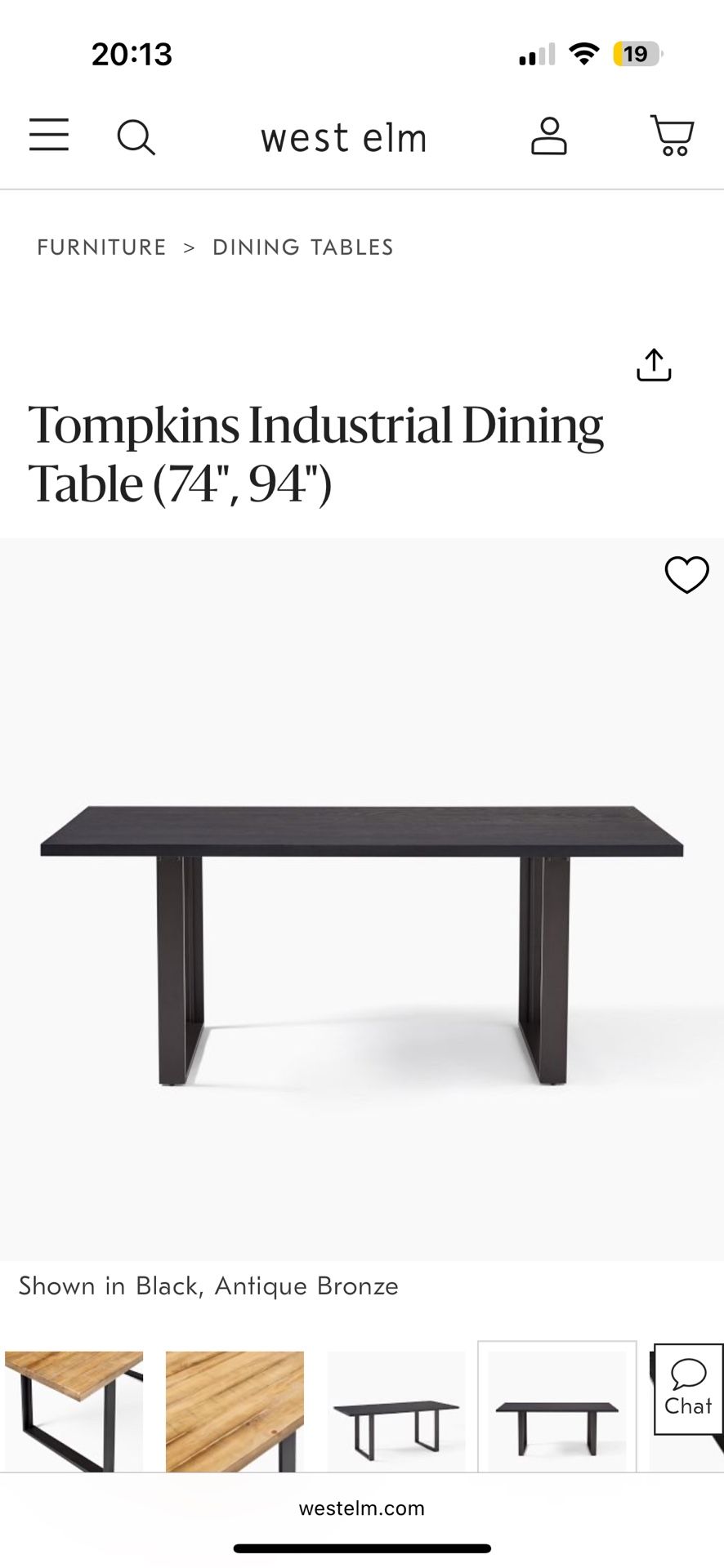Share this dining table

click(653, 365)
